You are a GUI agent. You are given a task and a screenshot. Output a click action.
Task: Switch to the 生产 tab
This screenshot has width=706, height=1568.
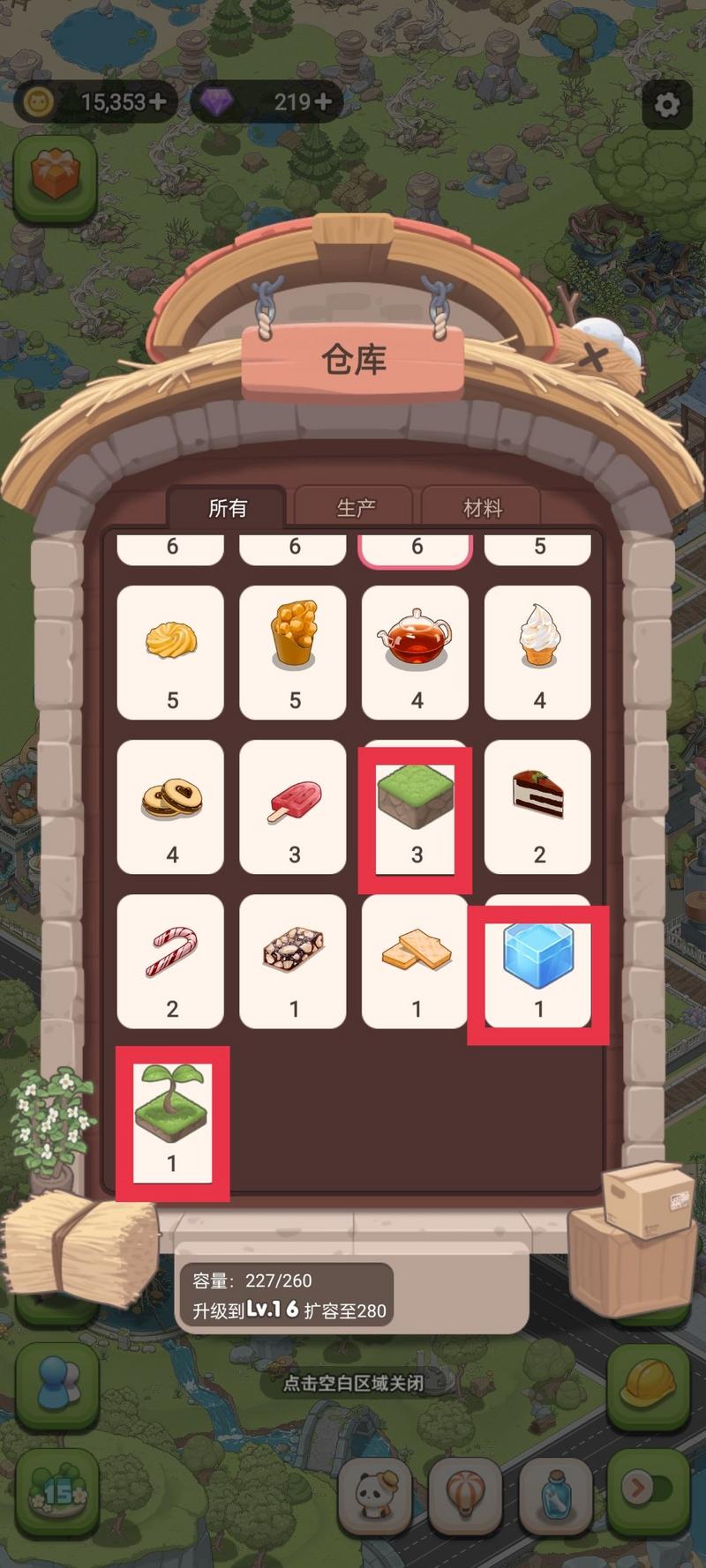point(356,508)
